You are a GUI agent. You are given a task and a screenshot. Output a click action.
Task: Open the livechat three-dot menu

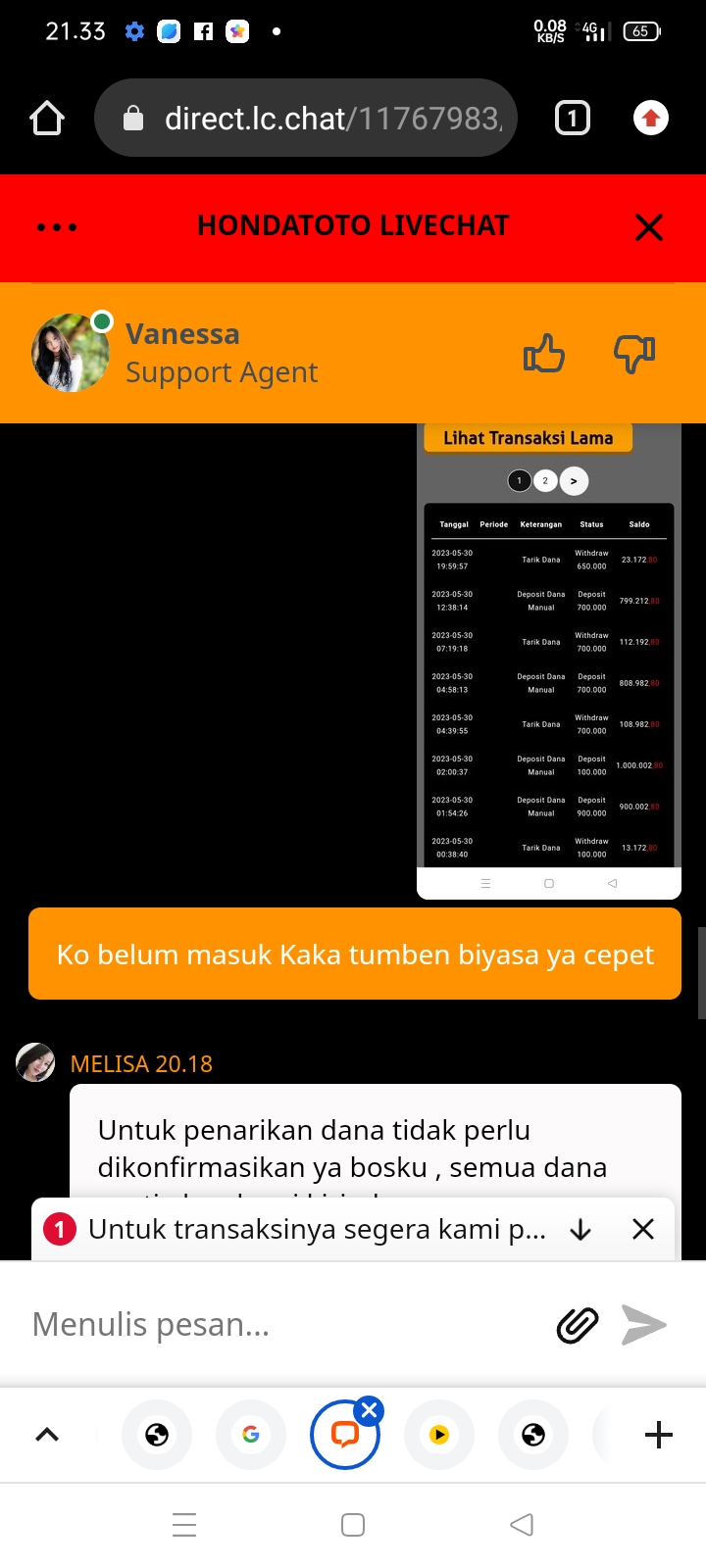(57, 227)
